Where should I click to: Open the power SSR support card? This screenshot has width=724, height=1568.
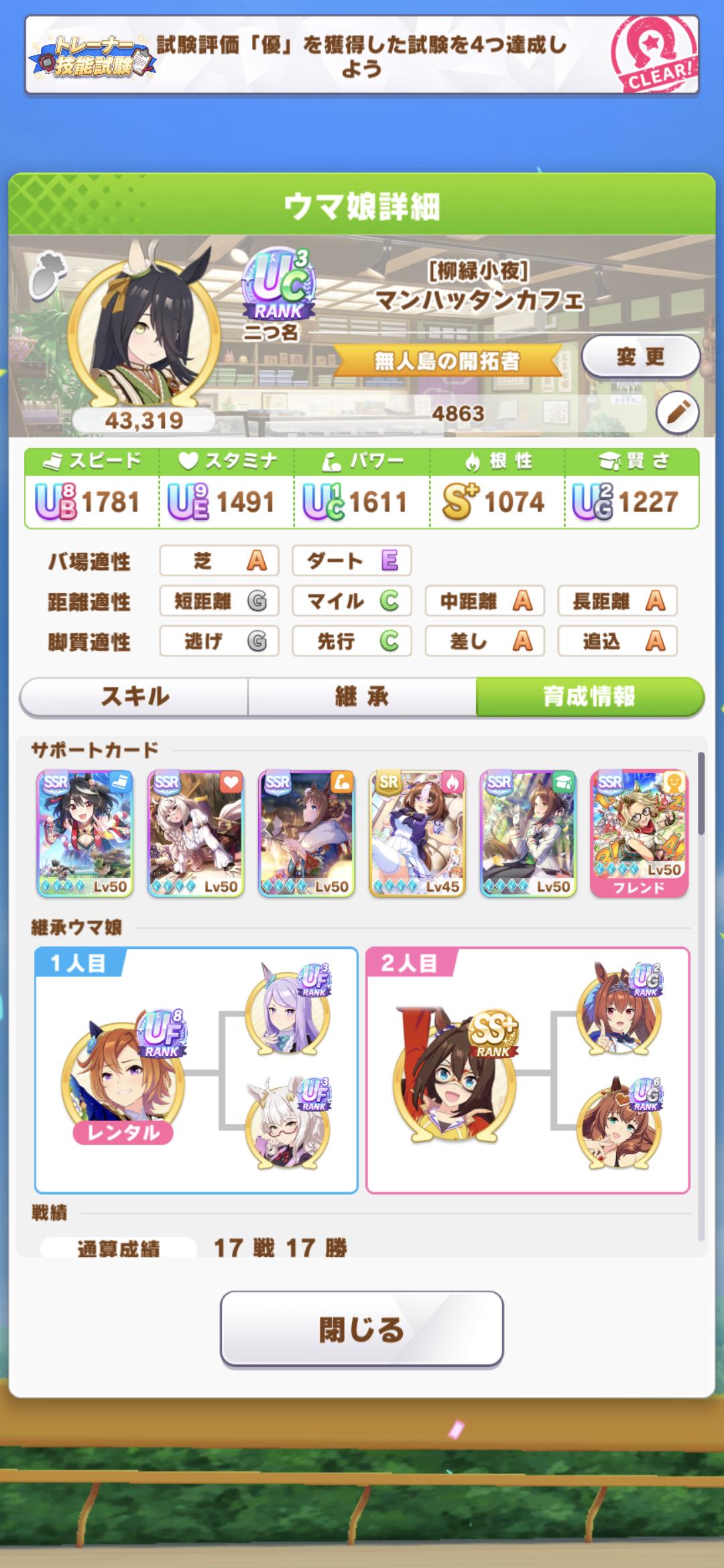coord(306,833)
